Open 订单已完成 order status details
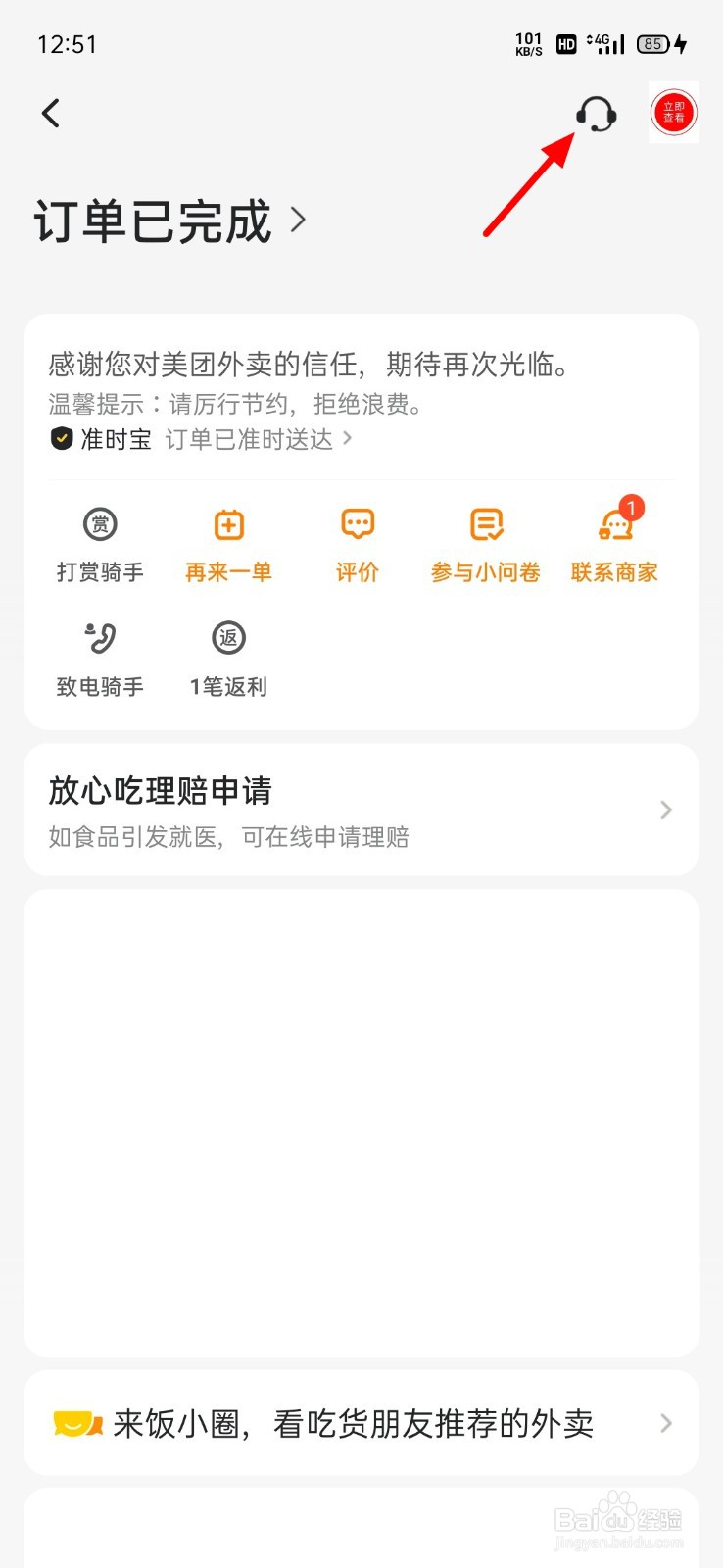 (170, 221)
